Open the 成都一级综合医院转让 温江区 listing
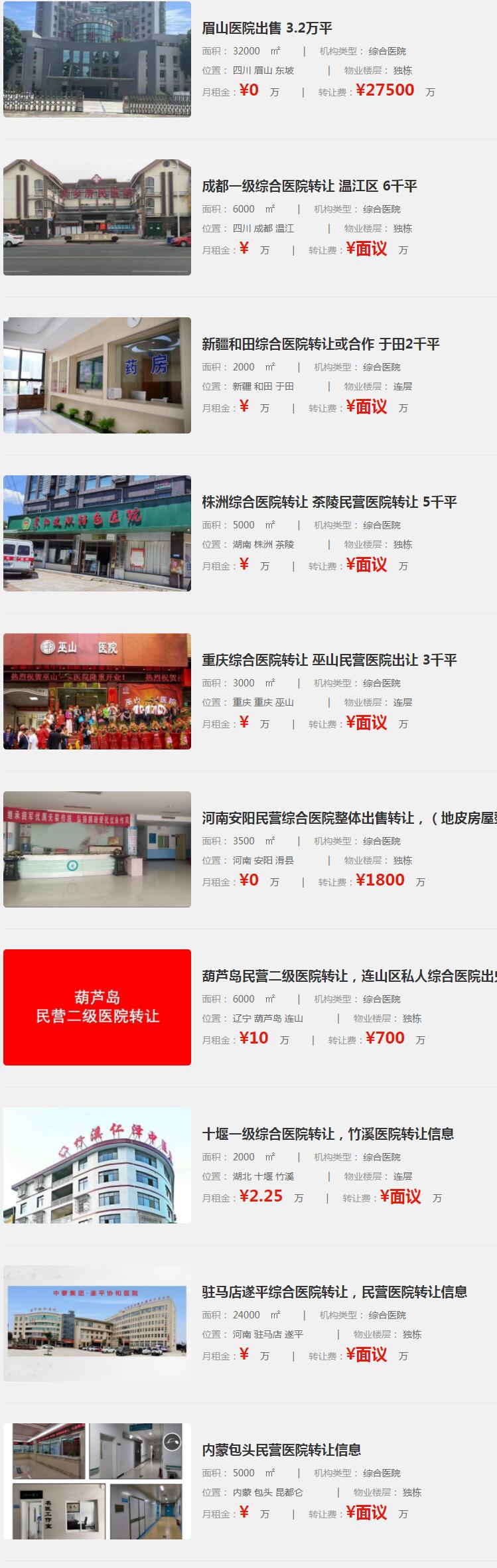 coord(309,186)
